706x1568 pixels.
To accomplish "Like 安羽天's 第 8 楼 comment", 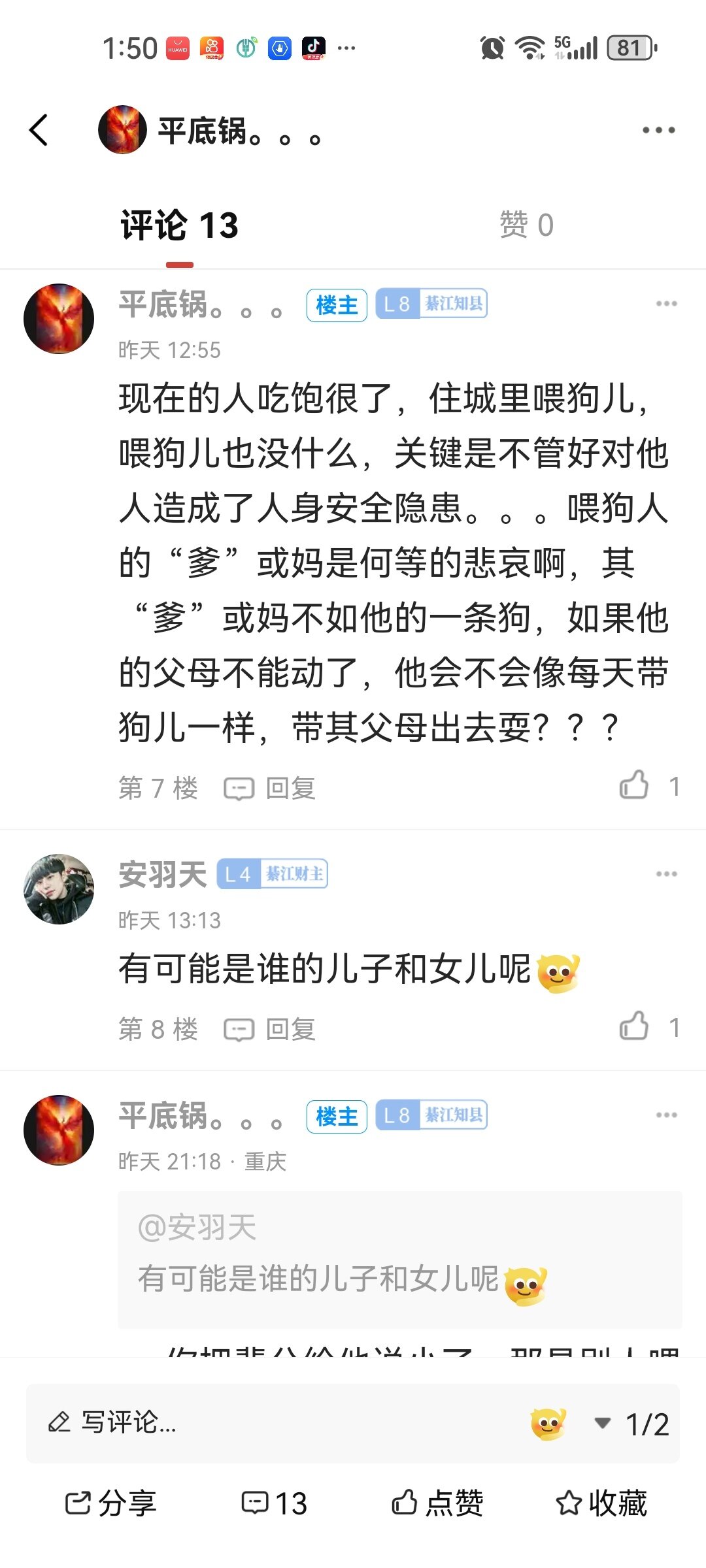I will [635, 1026].
